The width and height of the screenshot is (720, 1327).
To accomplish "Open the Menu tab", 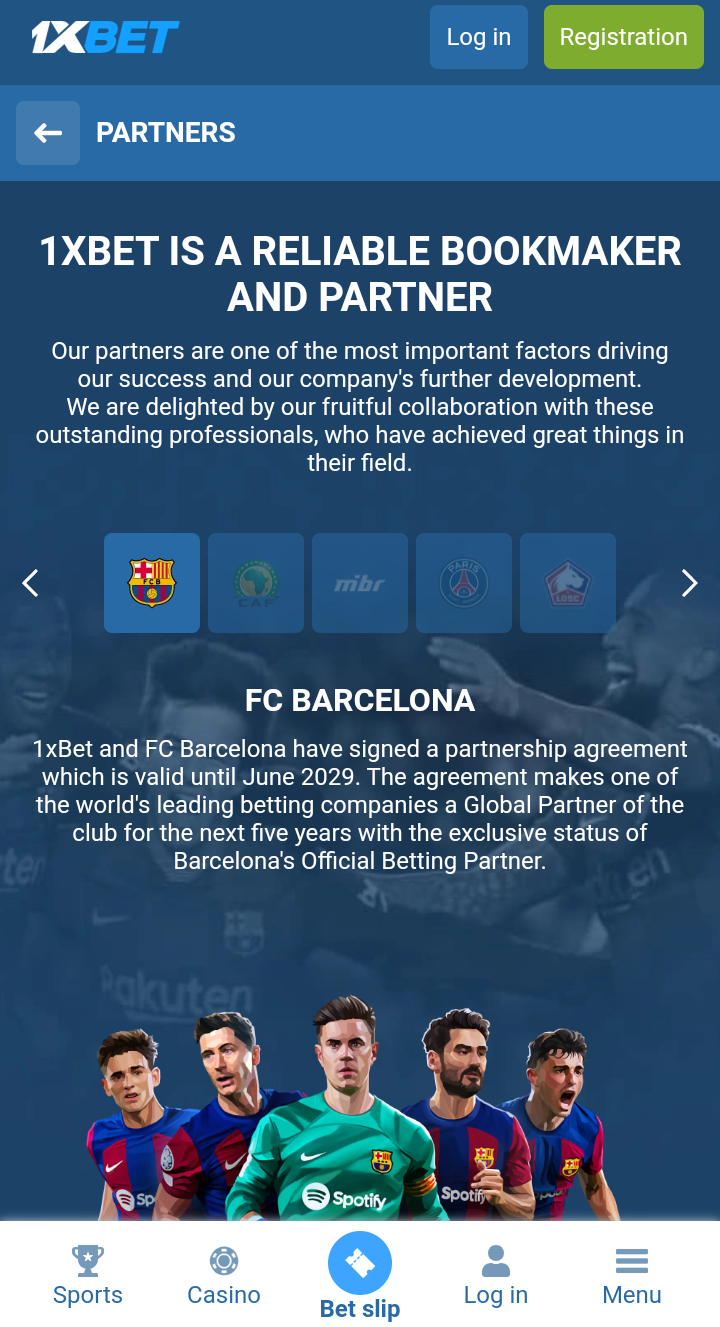I will pyautogui.click(x=632, y=1276).
